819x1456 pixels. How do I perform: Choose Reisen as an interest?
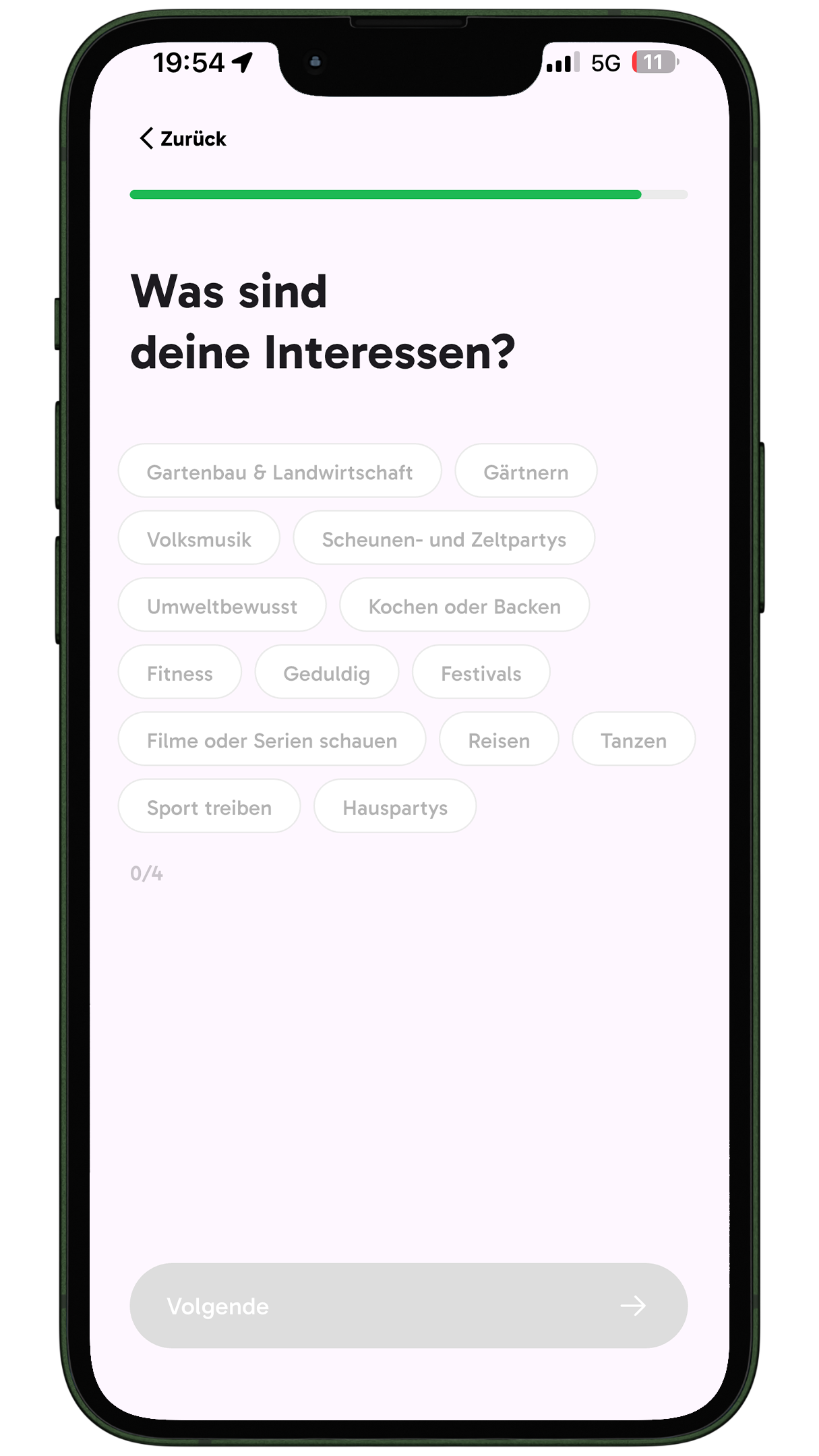pyautogui.click(x=499, y=740)
